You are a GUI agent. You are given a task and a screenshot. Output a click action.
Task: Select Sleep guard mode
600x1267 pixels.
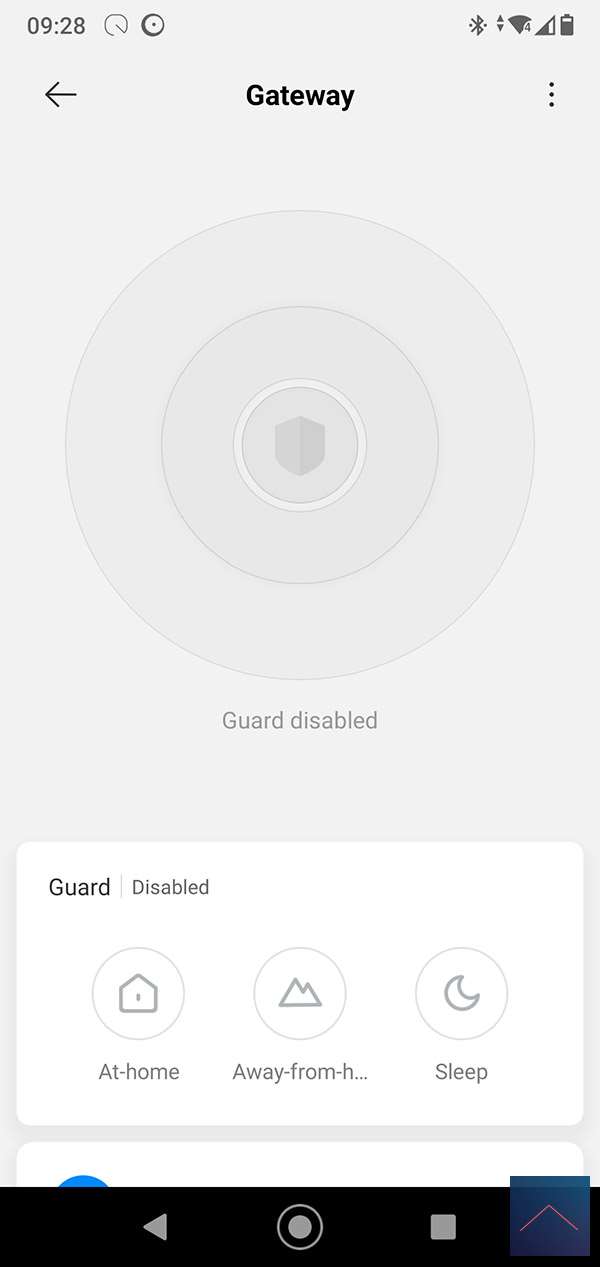461,994
